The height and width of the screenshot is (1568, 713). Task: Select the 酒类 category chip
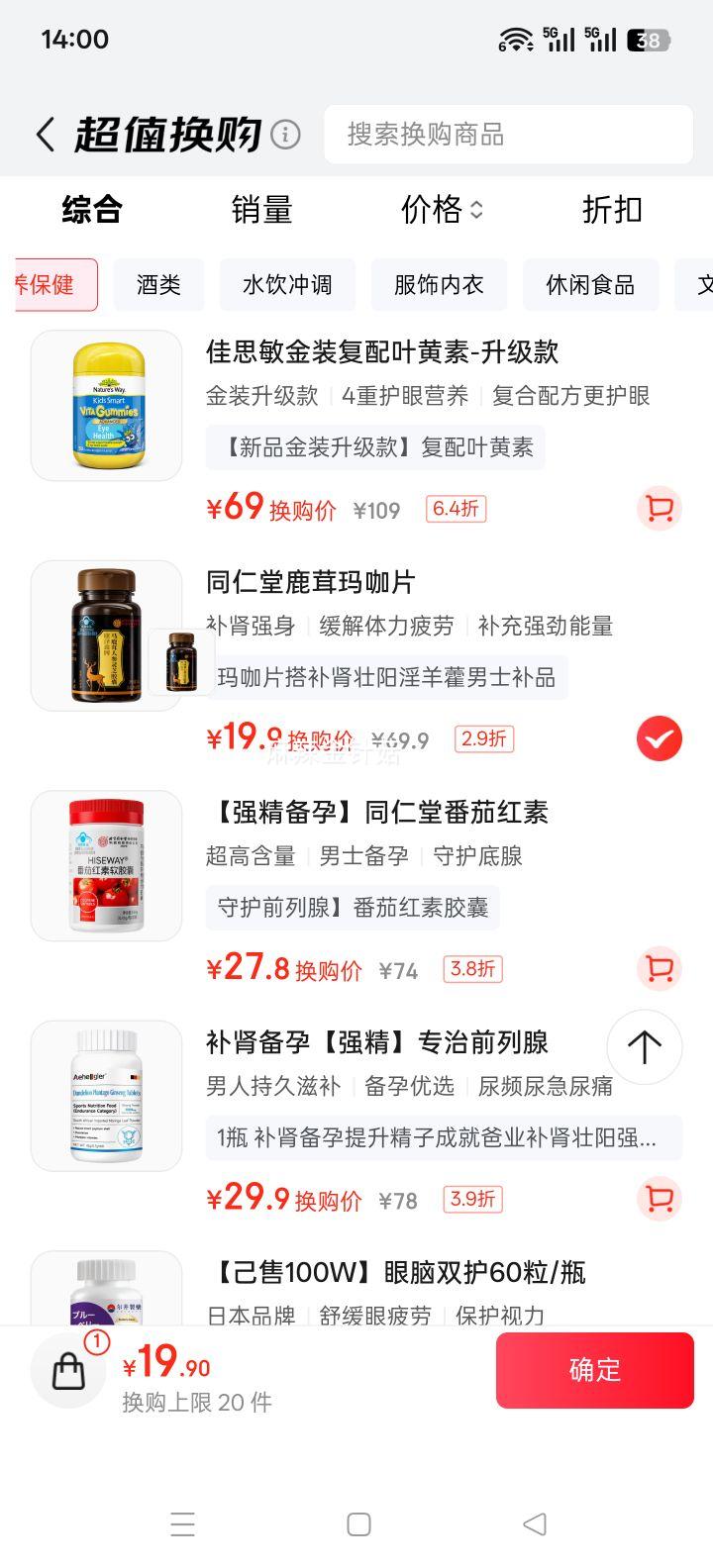(x=158, y=285)
